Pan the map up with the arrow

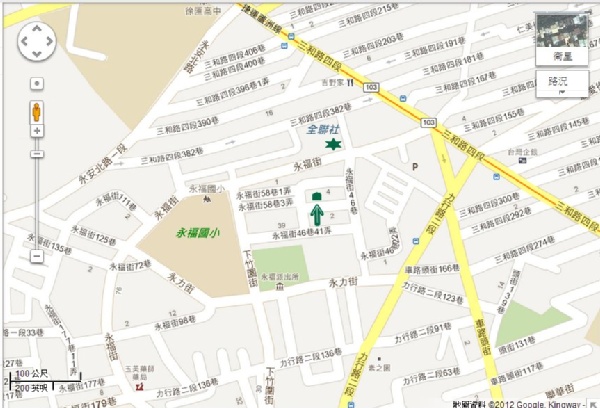(37, 28)
